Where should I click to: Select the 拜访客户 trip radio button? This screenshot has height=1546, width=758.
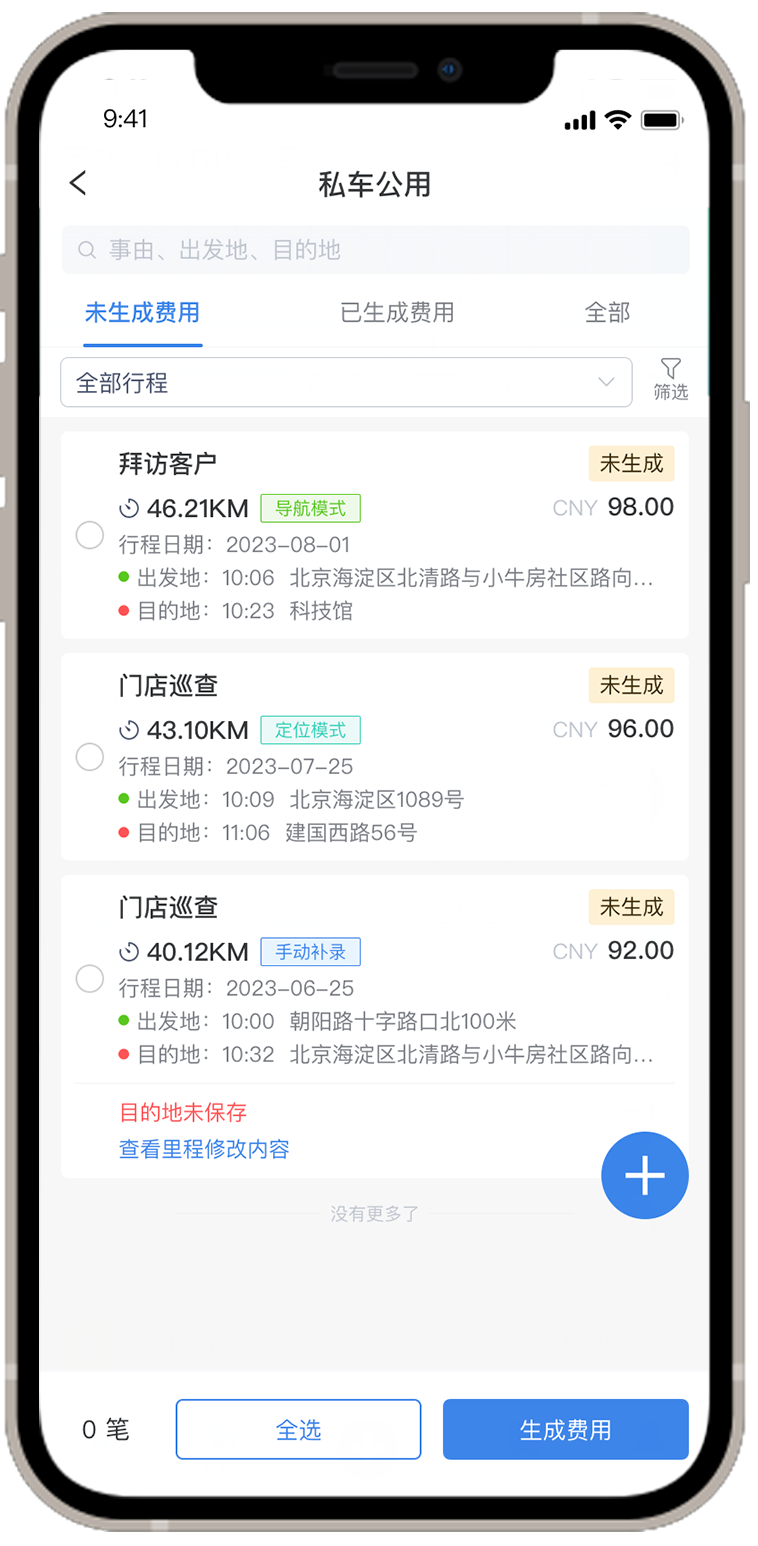pyautogui.click(x=90, y=536)
